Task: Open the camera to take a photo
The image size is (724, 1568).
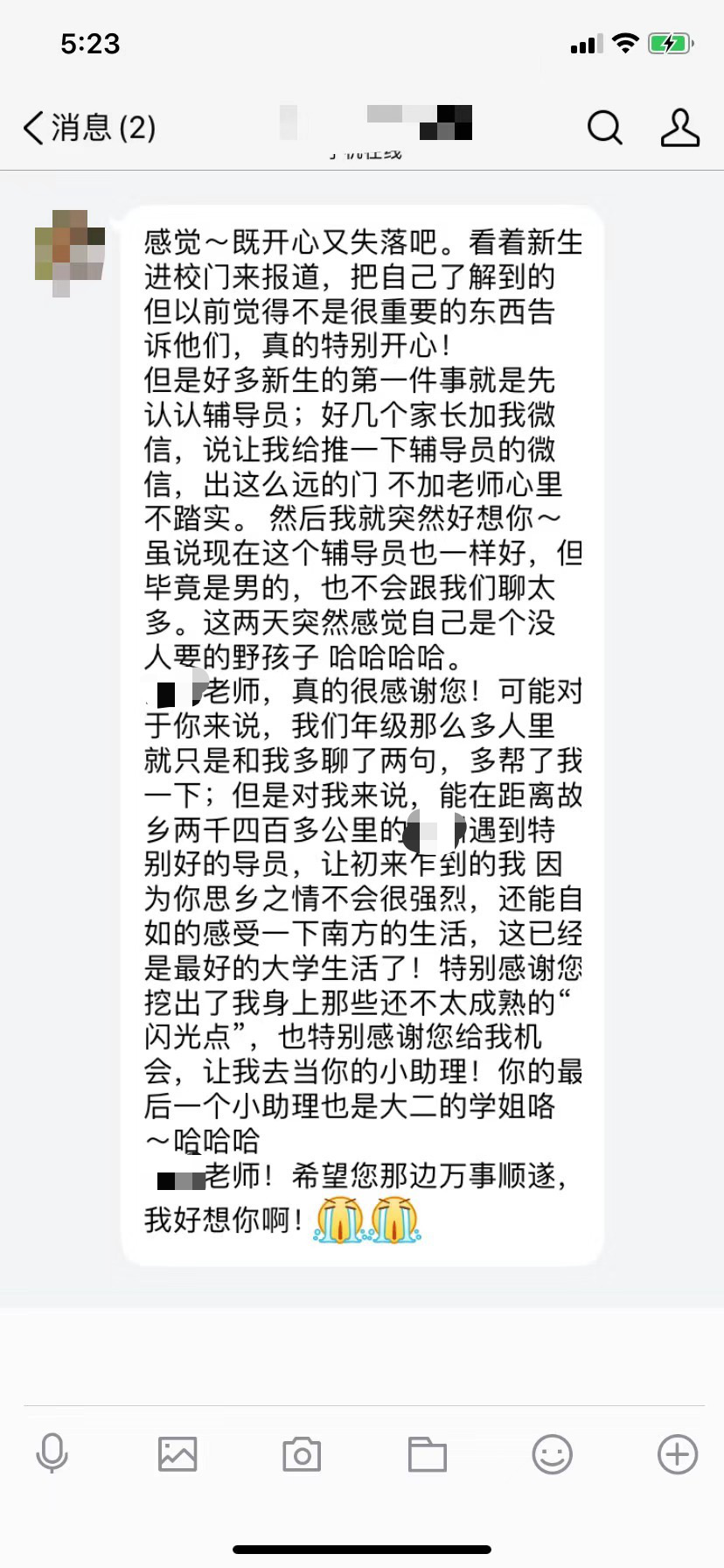Action: 302,1454
